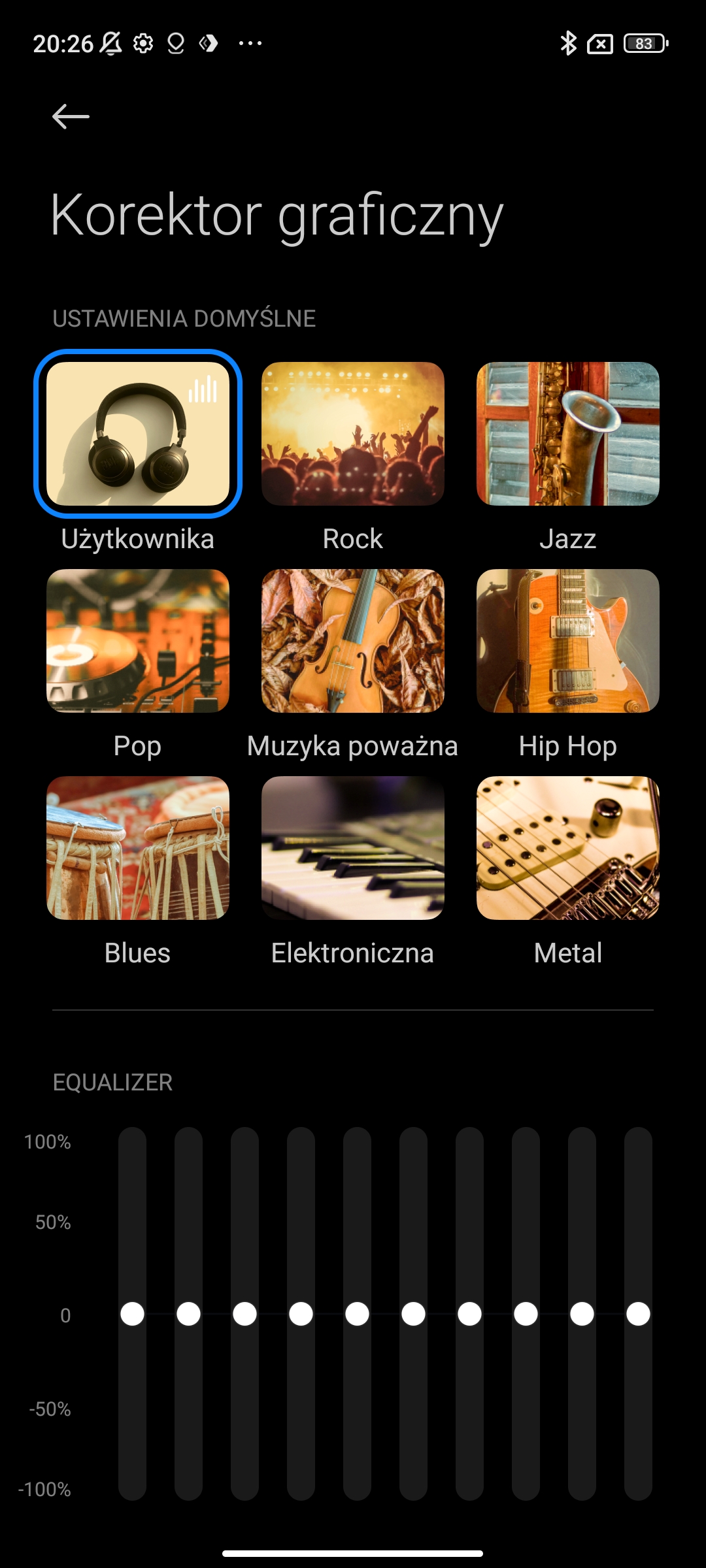Select the Muzyka poważna preset
Screen dimensions: 706x1568
point(353,641)
